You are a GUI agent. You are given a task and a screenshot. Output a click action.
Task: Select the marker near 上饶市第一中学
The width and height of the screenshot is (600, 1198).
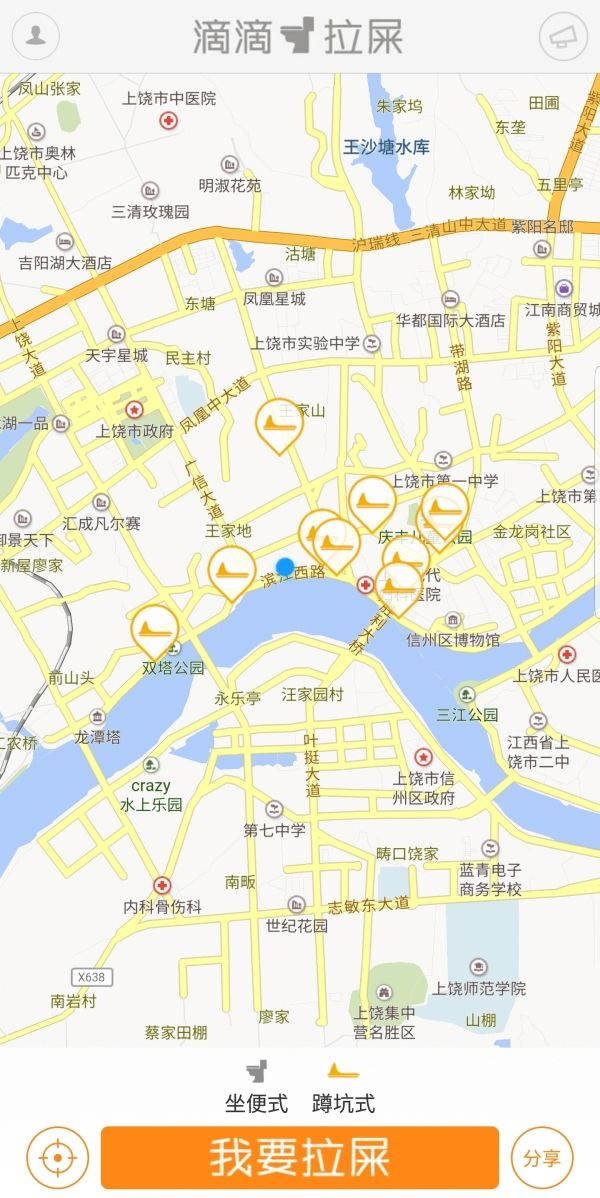point(372,503)
